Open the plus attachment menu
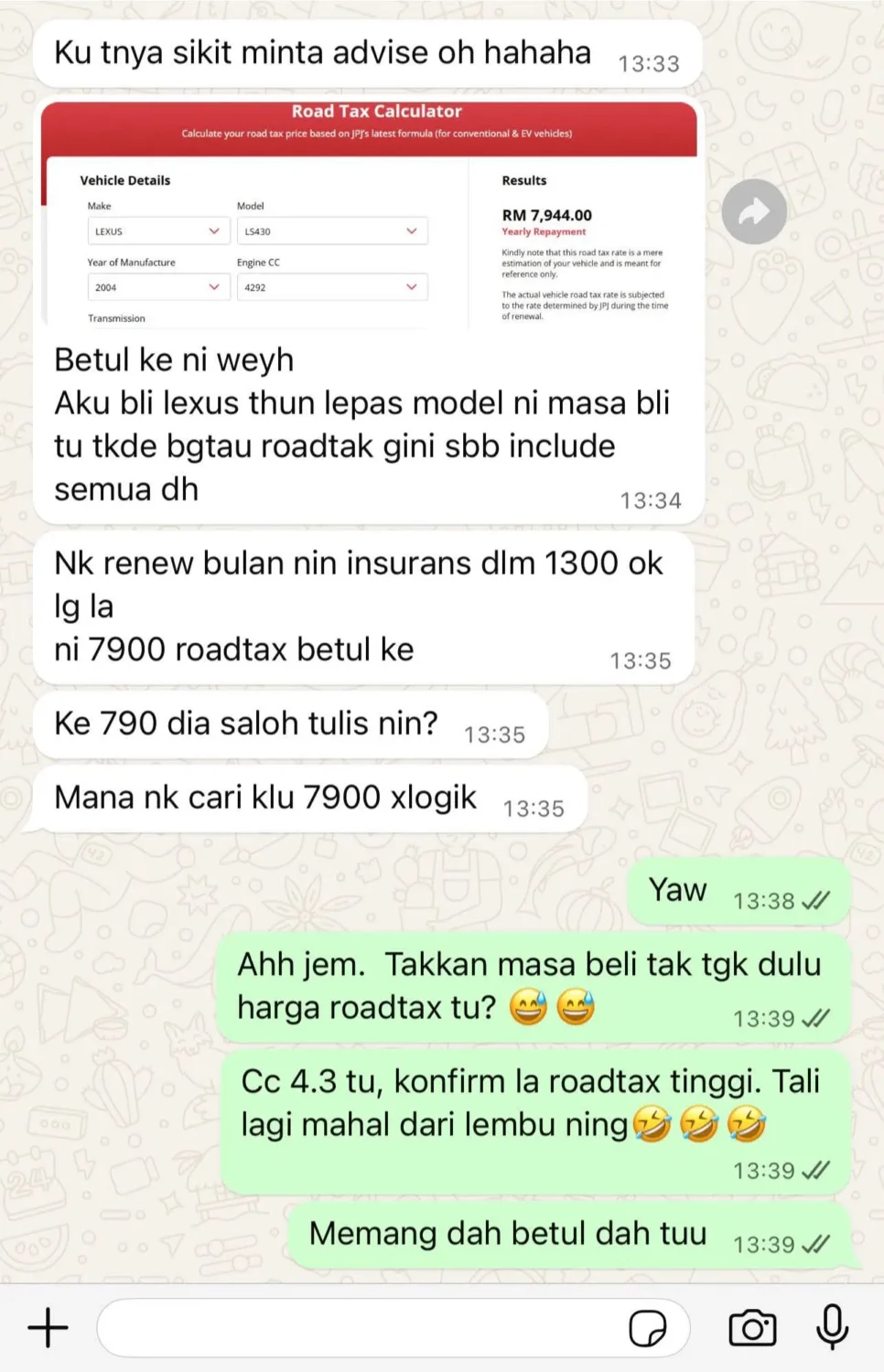This screenshot has height=1372, width=884. (48, 1327)
